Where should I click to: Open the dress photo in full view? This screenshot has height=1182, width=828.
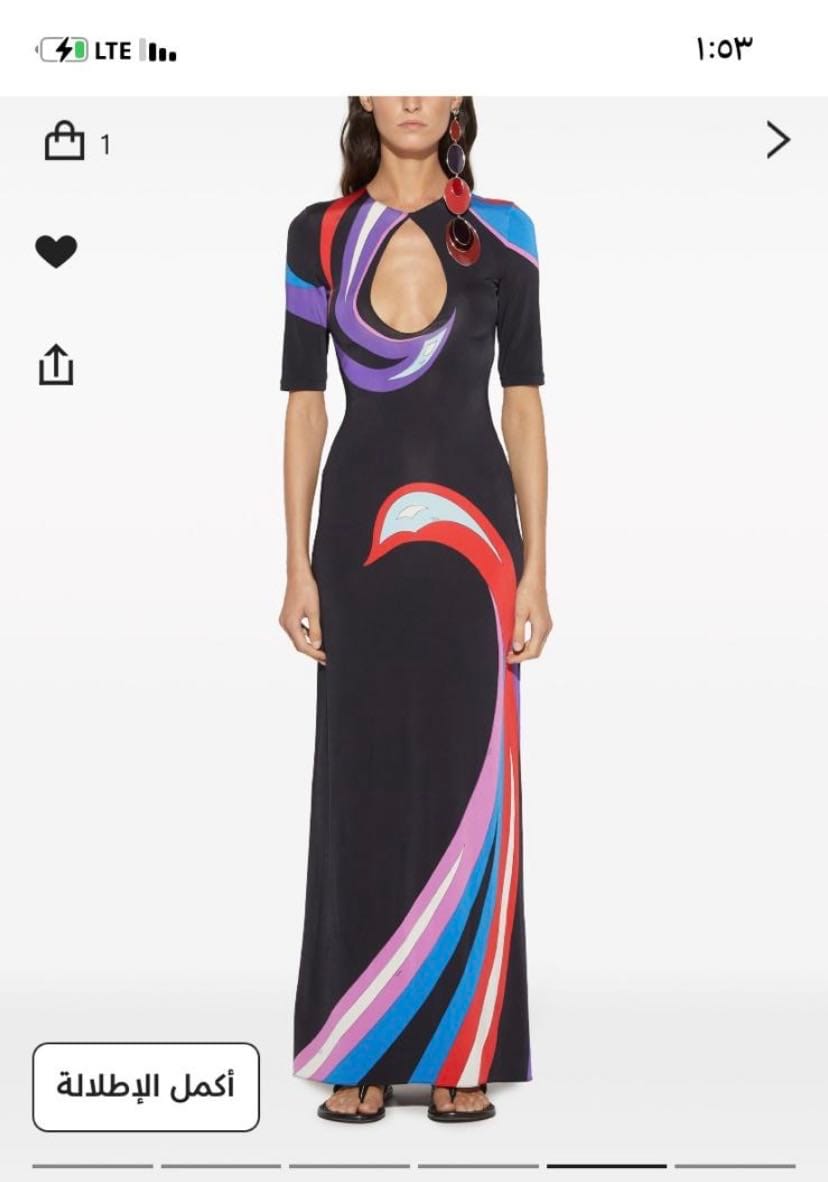coord(414,600)
